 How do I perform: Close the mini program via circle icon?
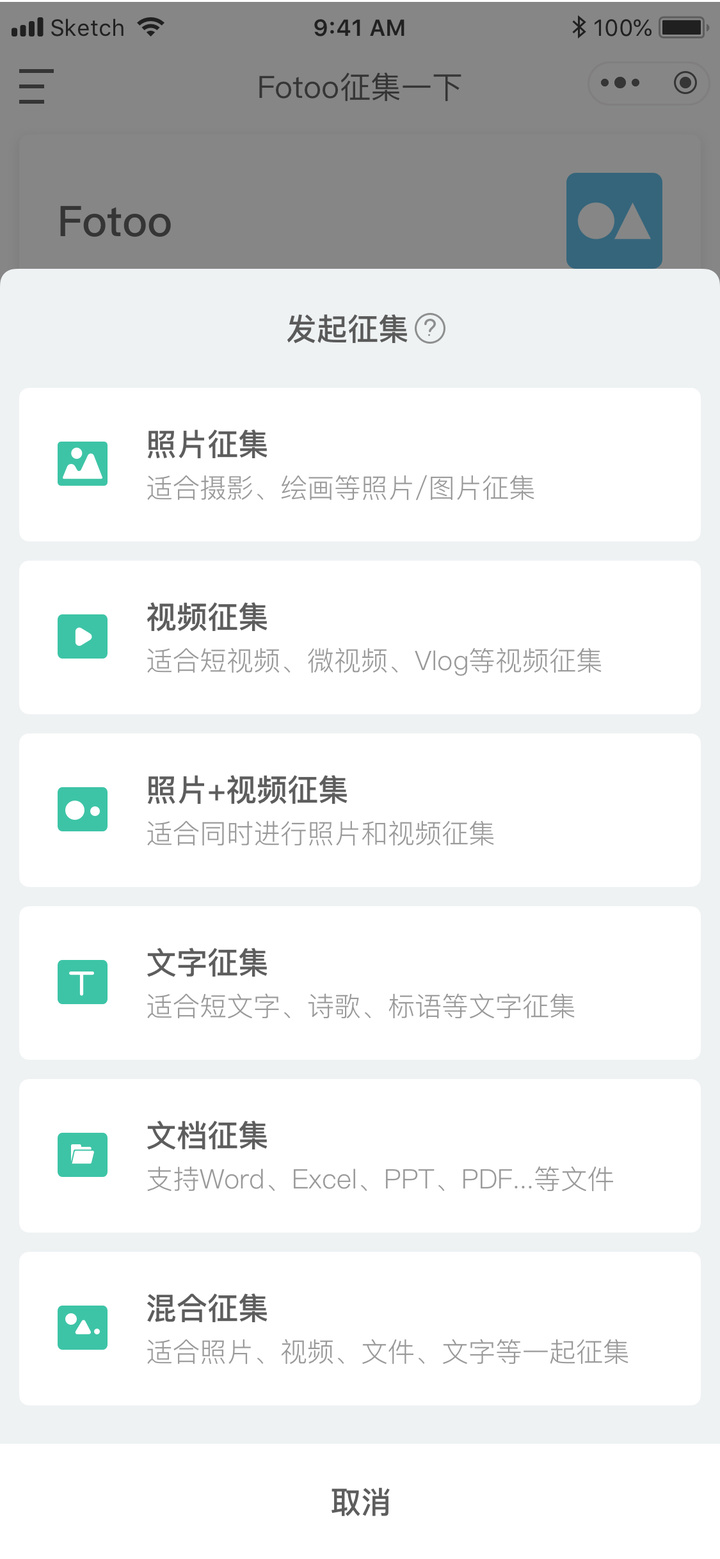pyautogui.click(x=685, y=83)
